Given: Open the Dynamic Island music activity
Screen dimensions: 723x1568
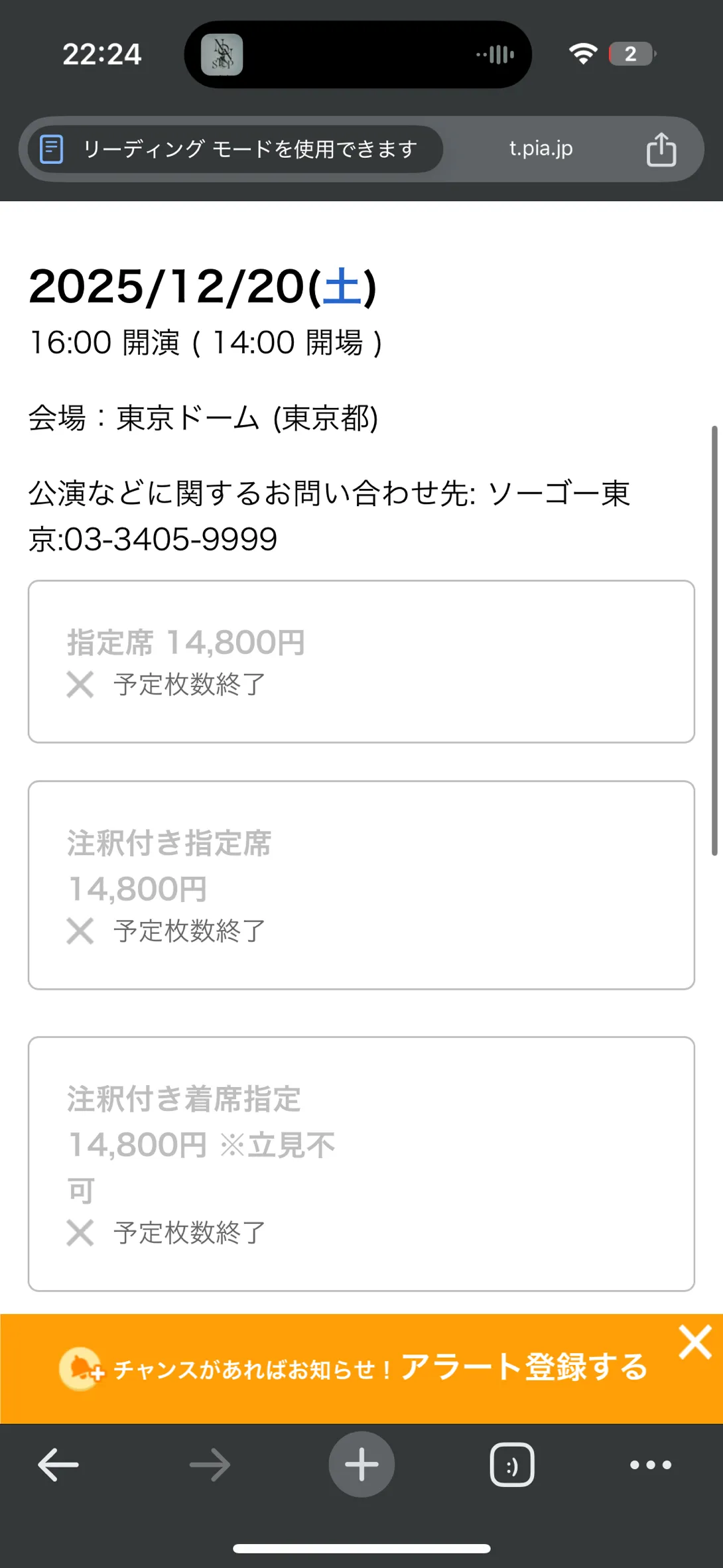Looking at the screenshot, I should [358, 54].
